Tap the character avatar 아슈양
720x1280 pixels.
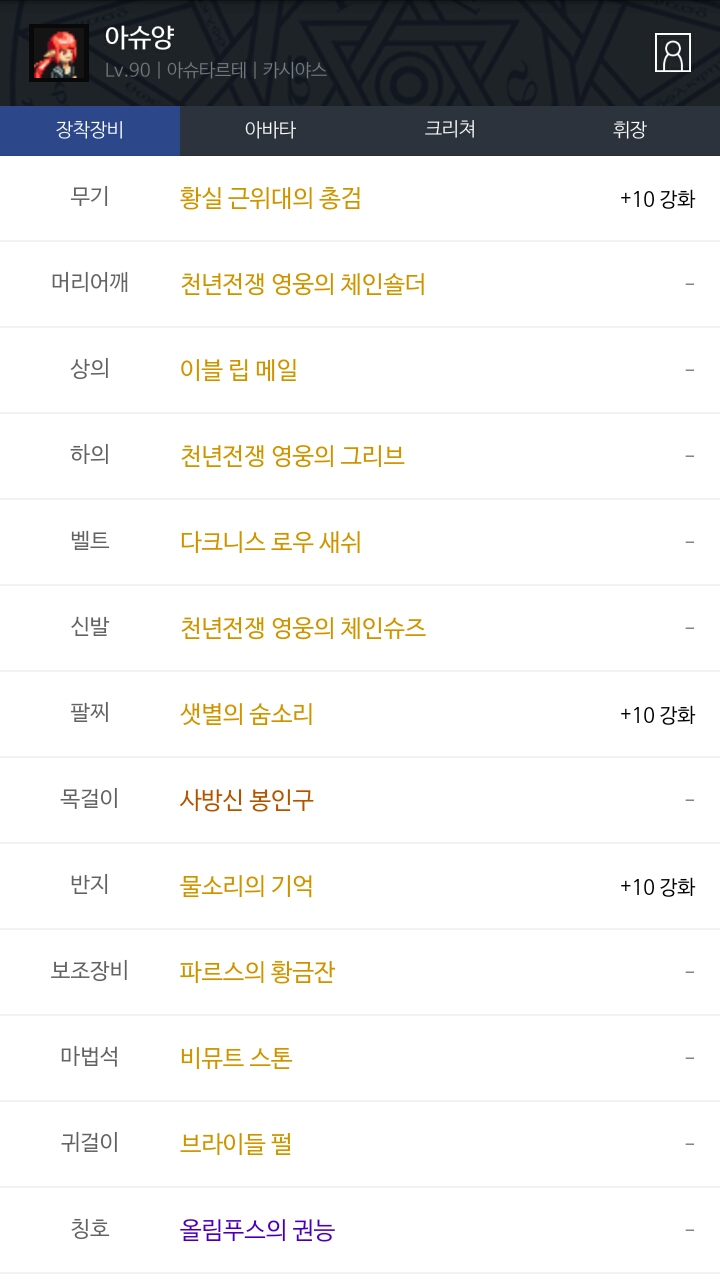tap(59, 53)
